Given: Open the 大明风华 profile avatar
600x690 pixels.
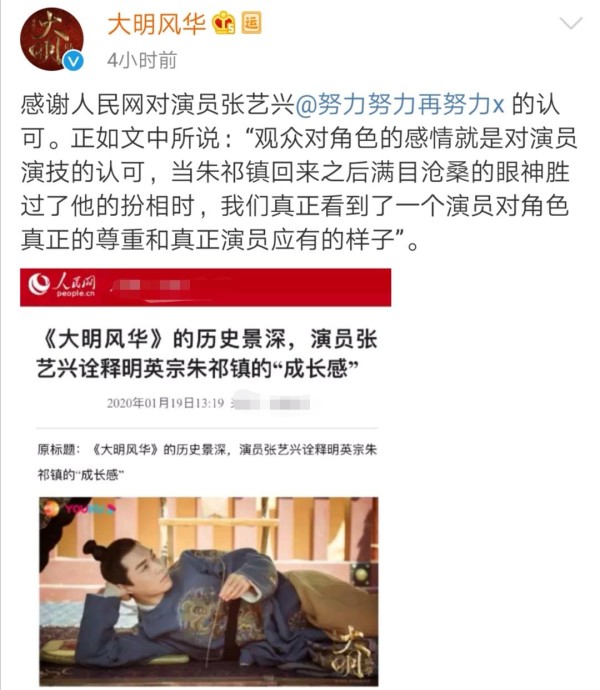Looking at the screenshot, I should [x=51, y=40].
